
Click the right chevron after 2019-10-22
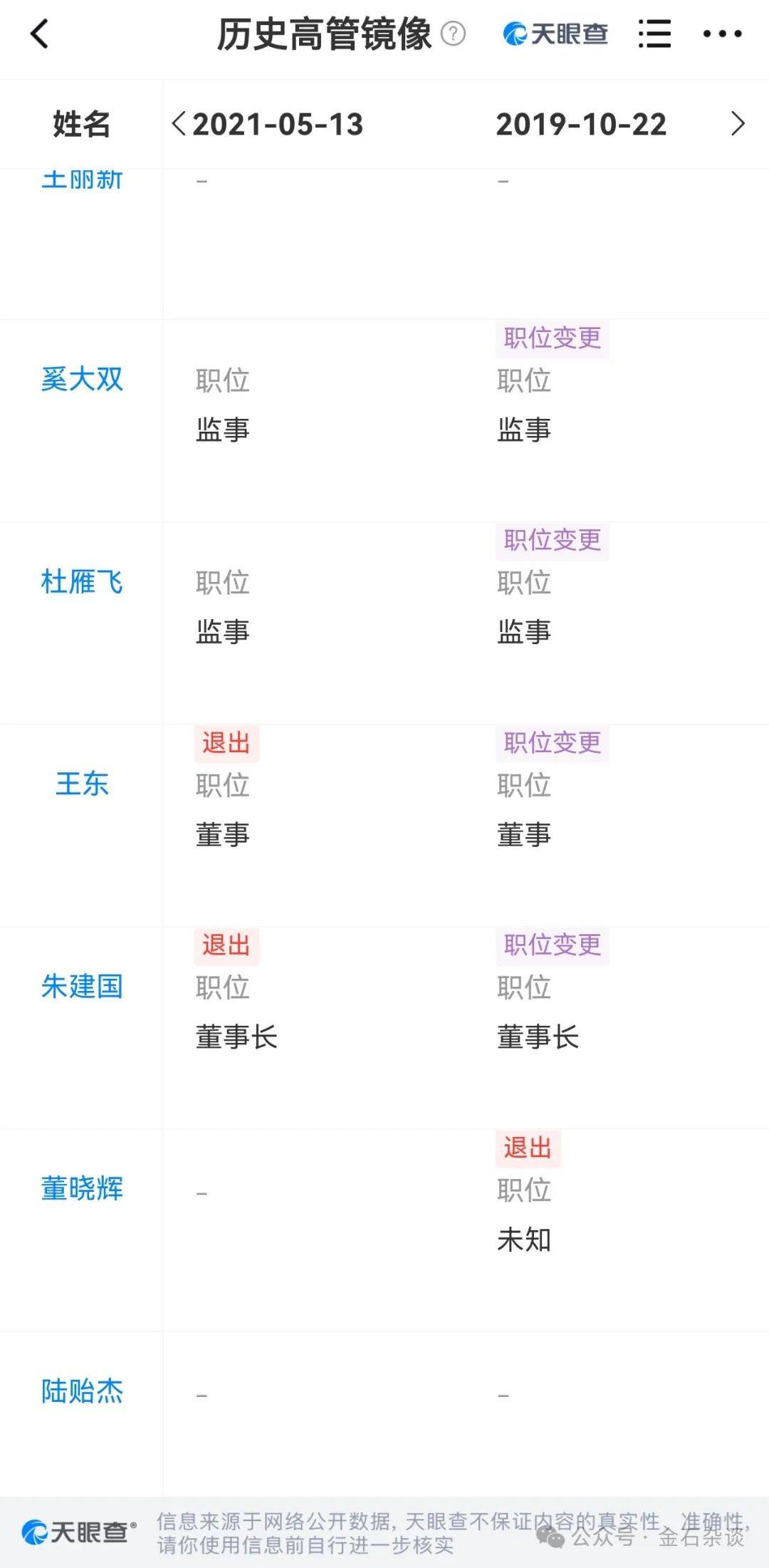[x=738, y=124]
